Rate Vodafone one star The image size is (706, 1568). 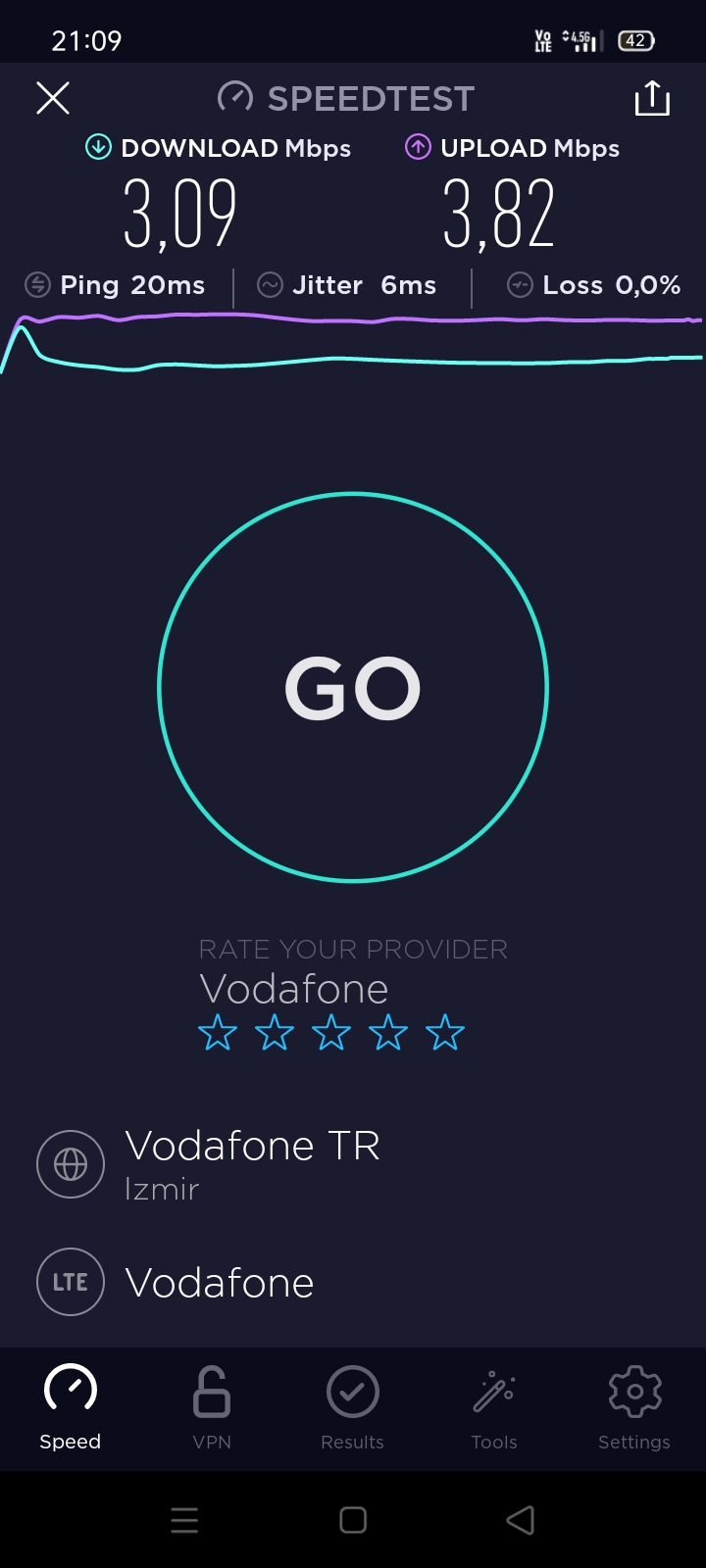218,1033
